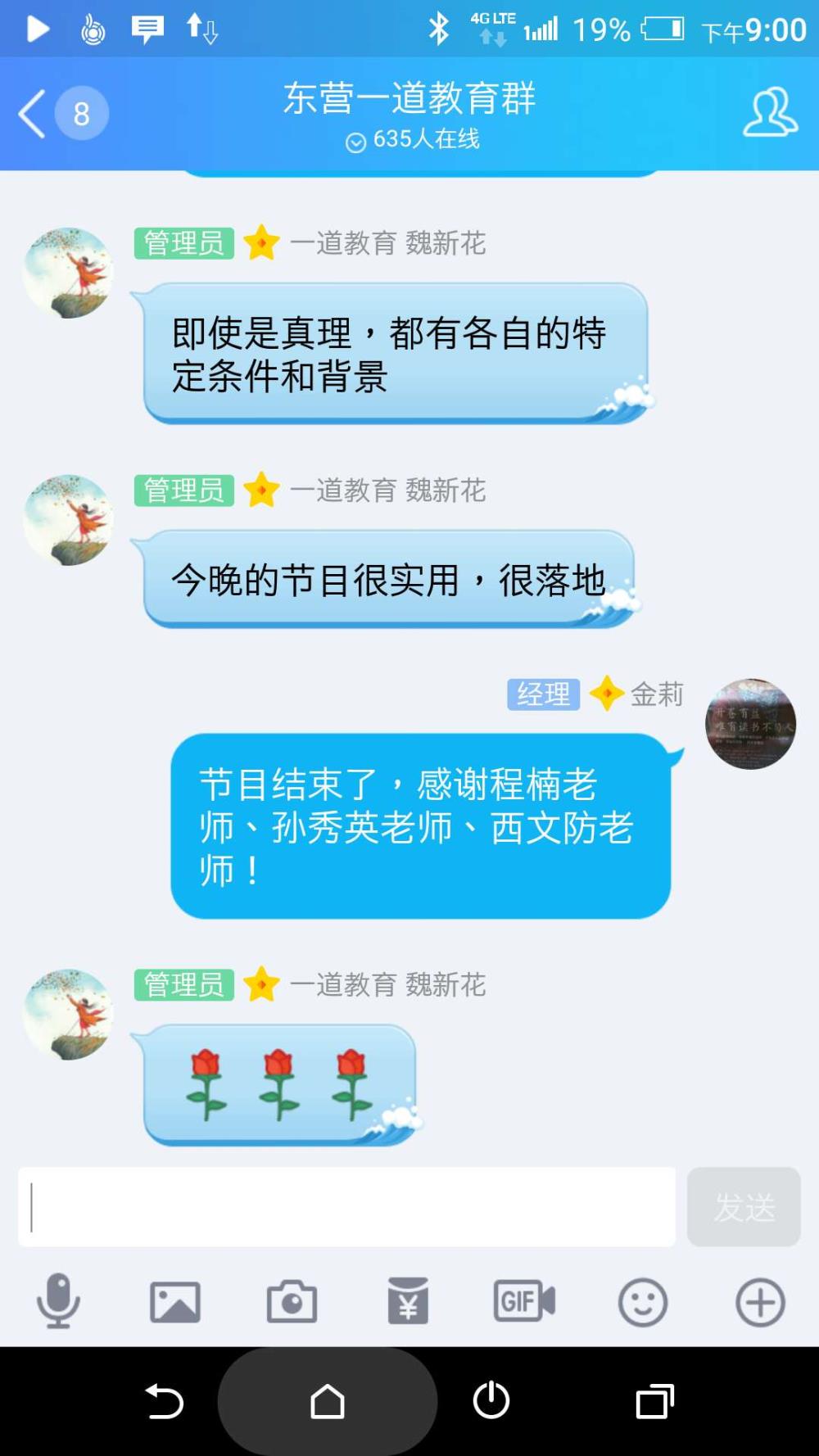Expand the 635人在线 online members indicator
Screen dimensions: 819x1456
(412, 140)
